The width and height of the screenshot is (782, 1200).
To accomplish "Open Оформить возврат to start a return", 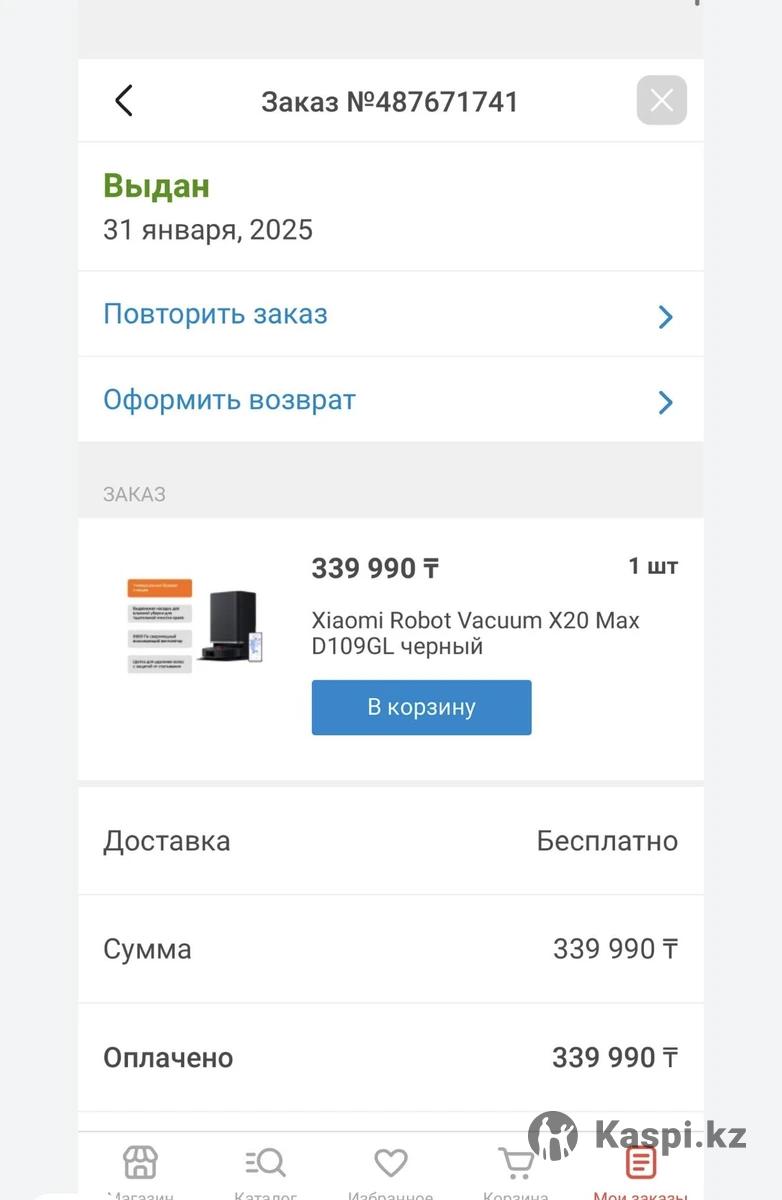I will (x=390, y=401).
